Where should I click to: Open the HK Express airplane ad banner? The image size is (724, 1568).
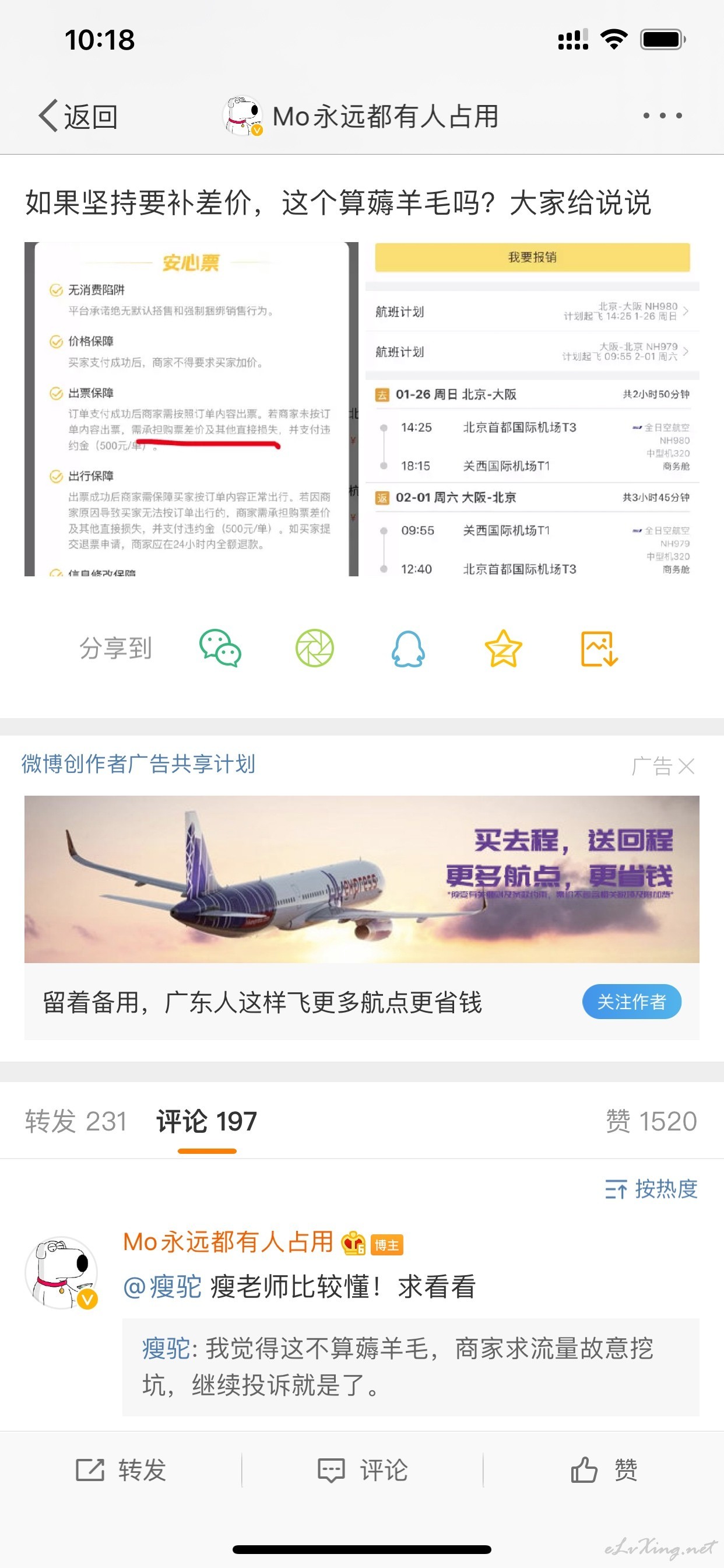coord(362,879)
